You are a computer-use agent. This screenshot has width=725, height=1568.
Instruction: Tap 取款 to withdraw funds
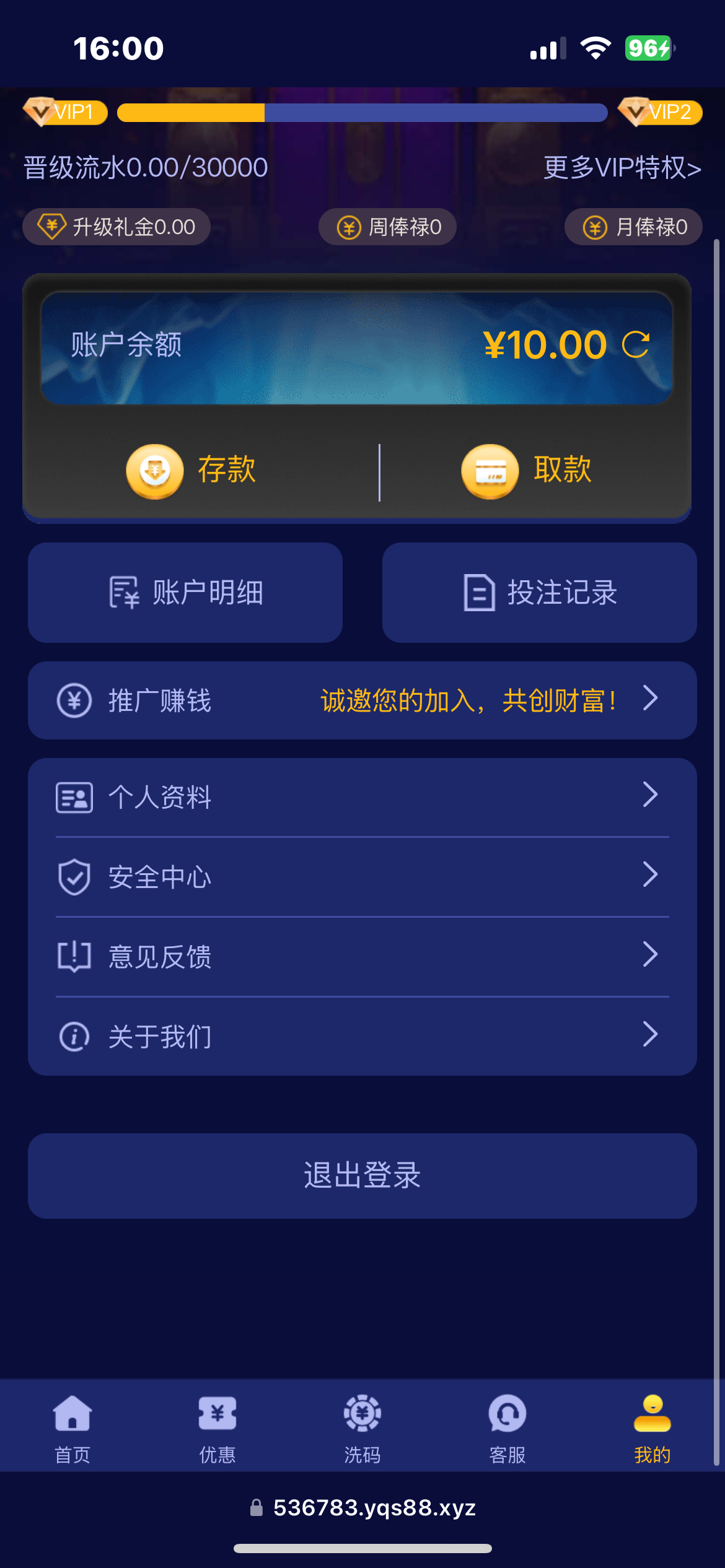pyautogui.click(x=527, y=470)
